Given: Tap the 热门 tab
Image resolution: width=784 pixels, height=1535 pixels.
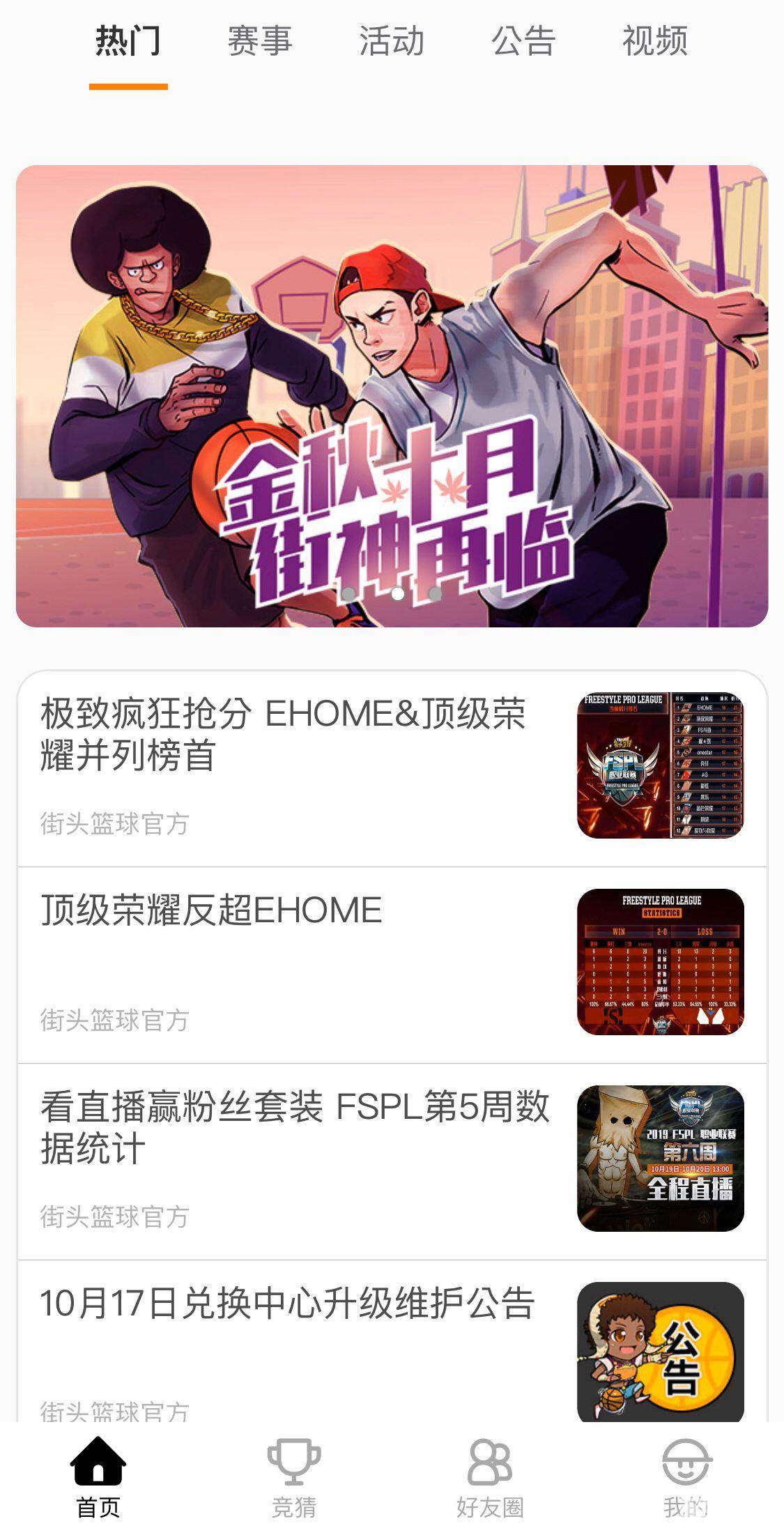Looking at the screenshot, I should point(128,40).
